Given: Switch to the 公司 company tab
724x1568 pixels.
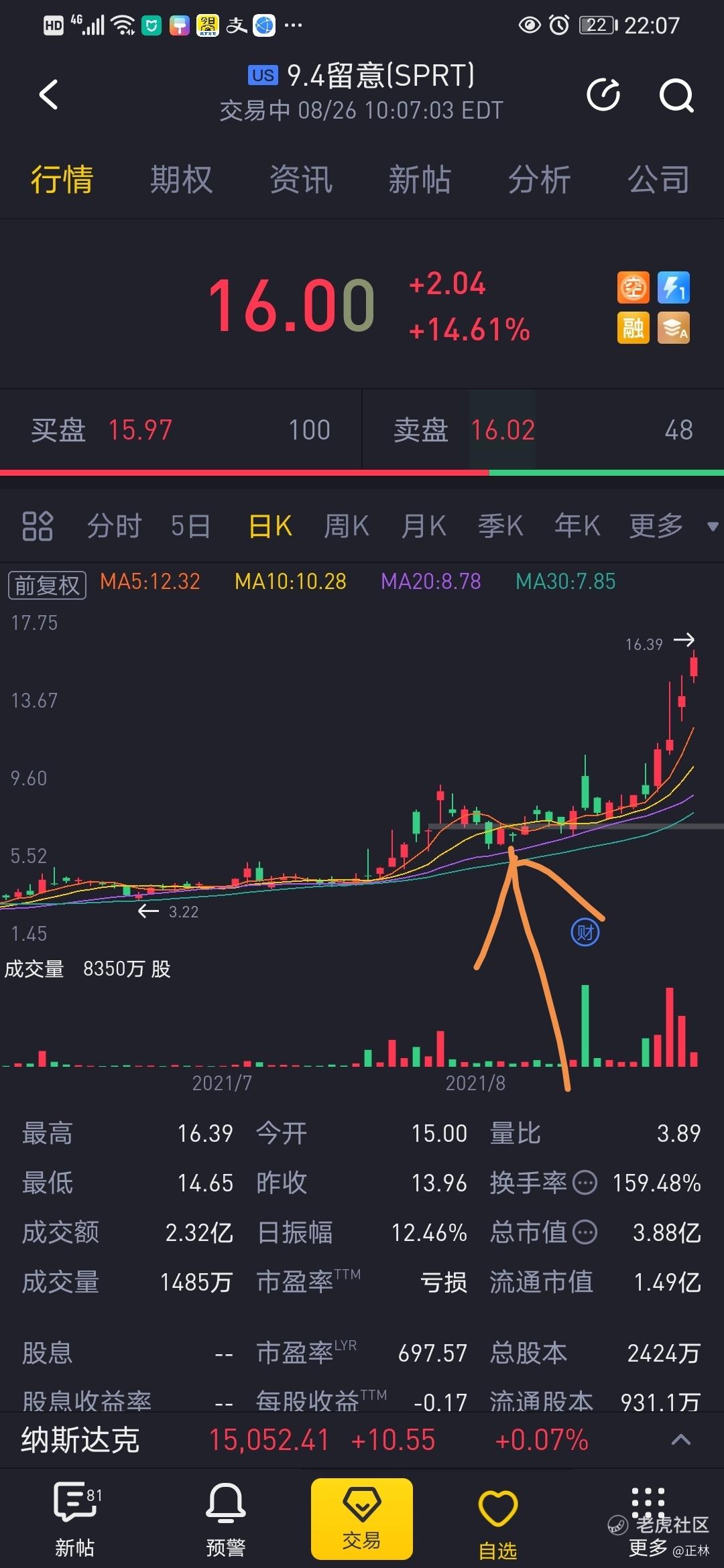Looking at the screenshot, I should [x=658, y=180].
